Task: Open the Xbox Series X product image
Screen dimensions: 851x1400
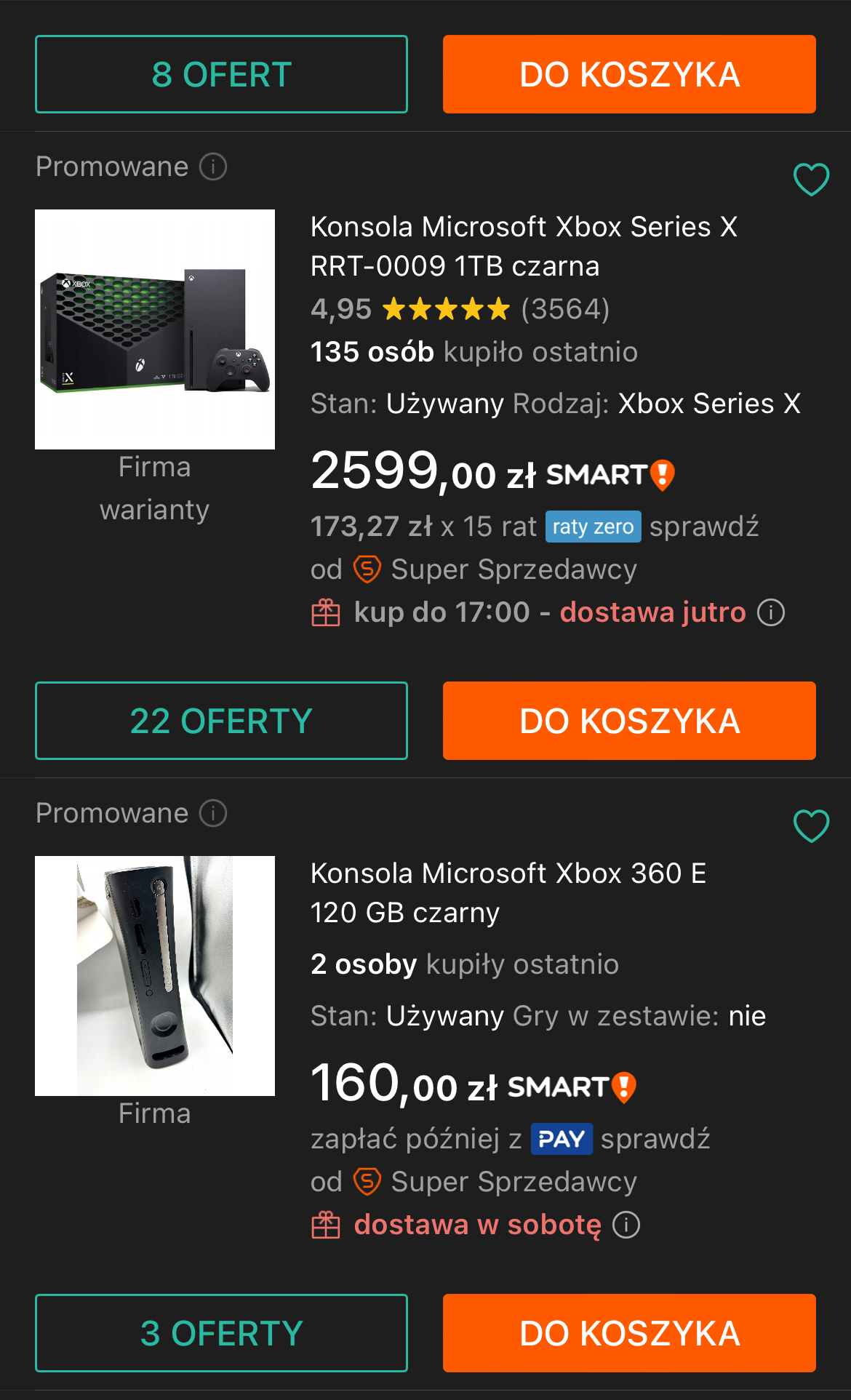Action: click(x=155, y=329)
